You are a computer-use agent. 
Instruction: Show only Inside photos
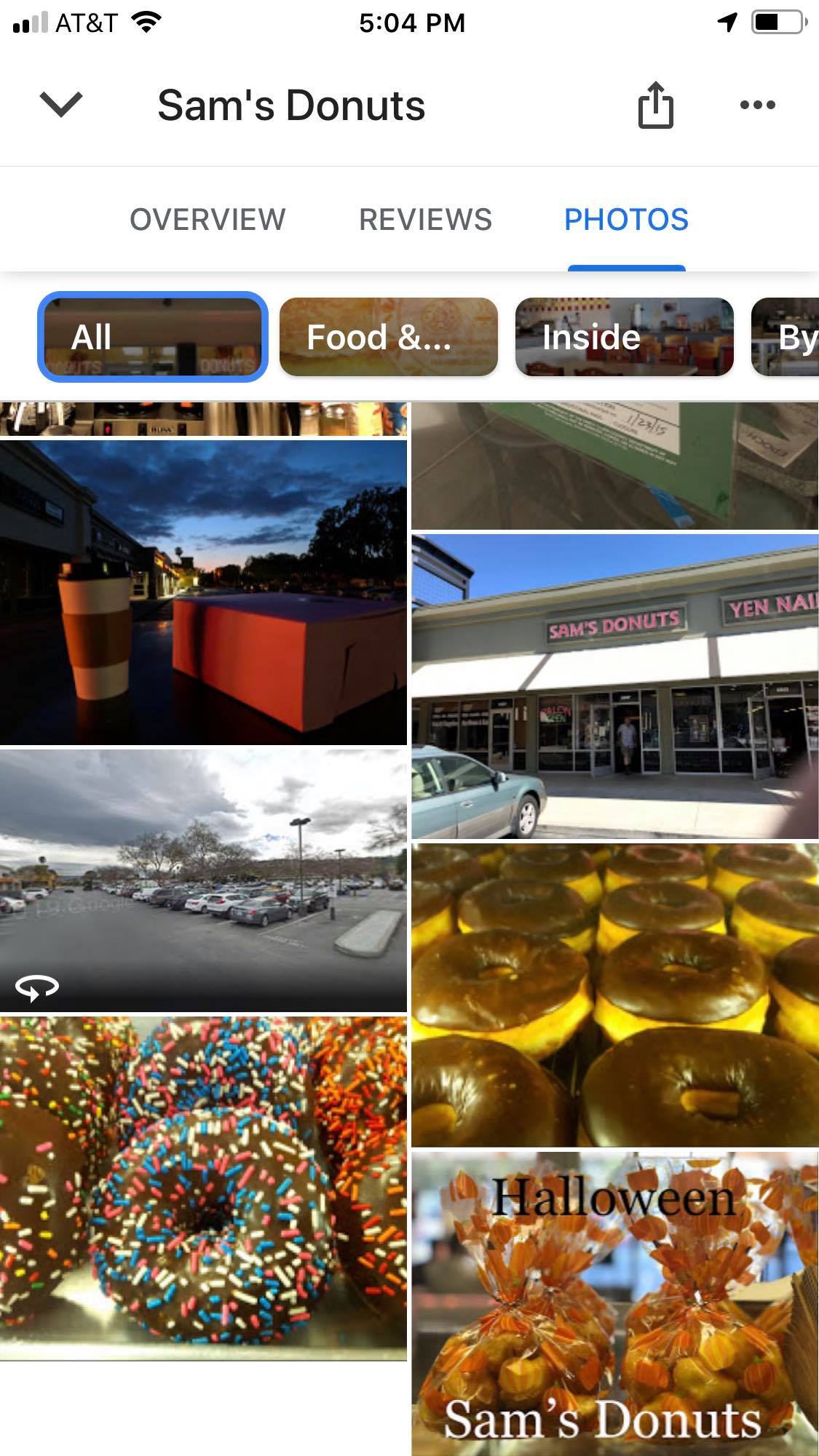point(624,337)
